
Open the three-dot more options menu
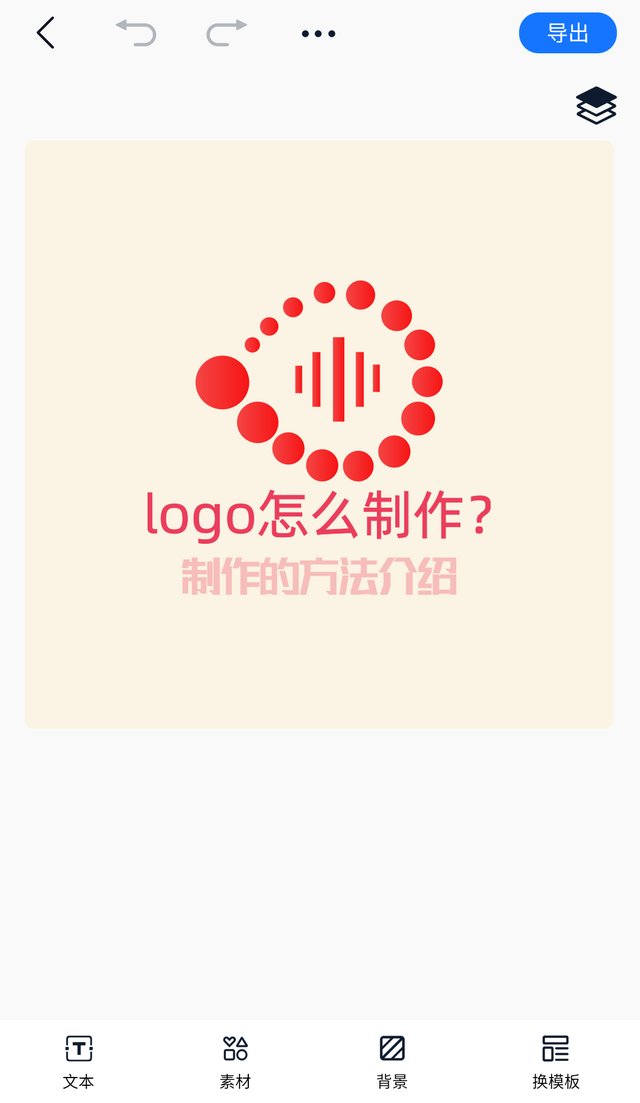click(x=318, y=34)
